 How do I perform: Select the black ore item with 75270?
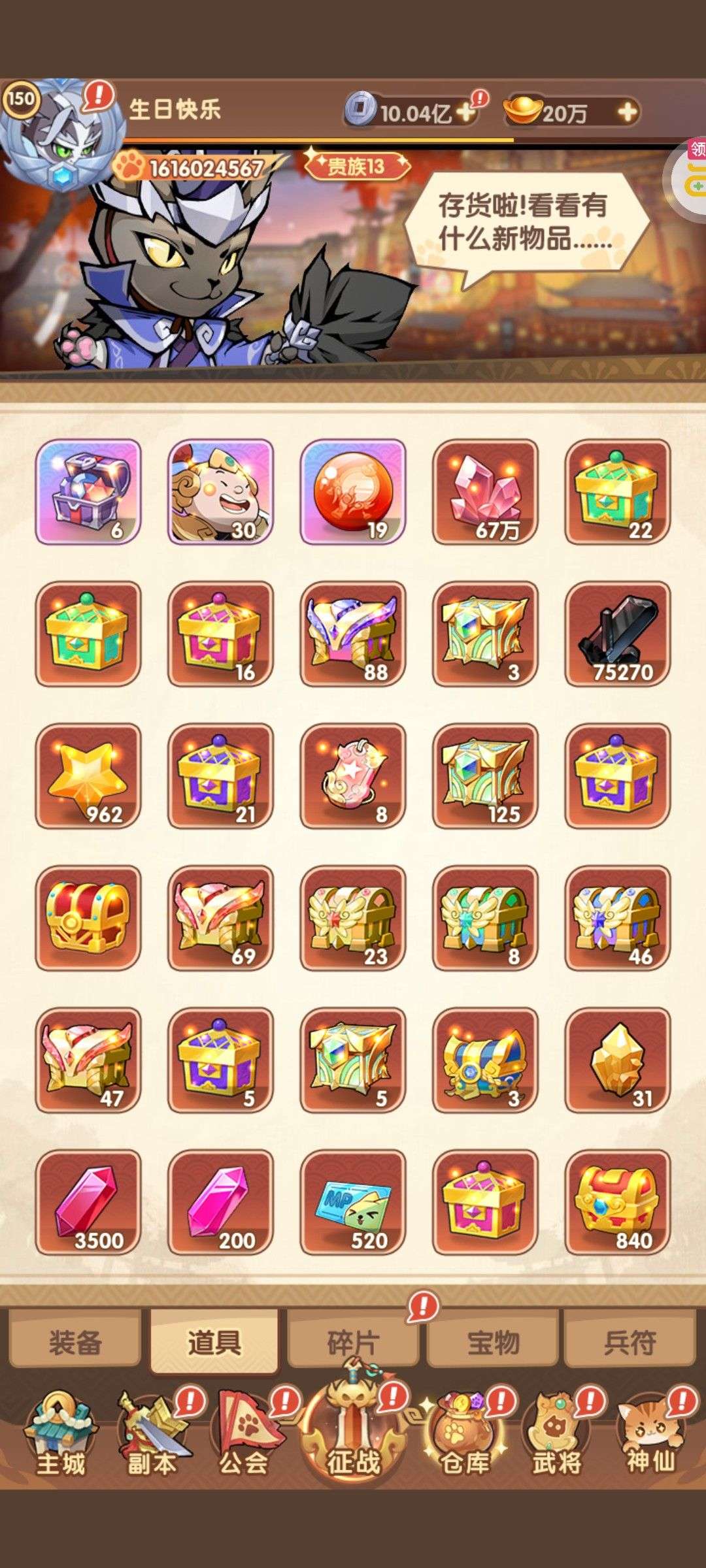[618, 634]
